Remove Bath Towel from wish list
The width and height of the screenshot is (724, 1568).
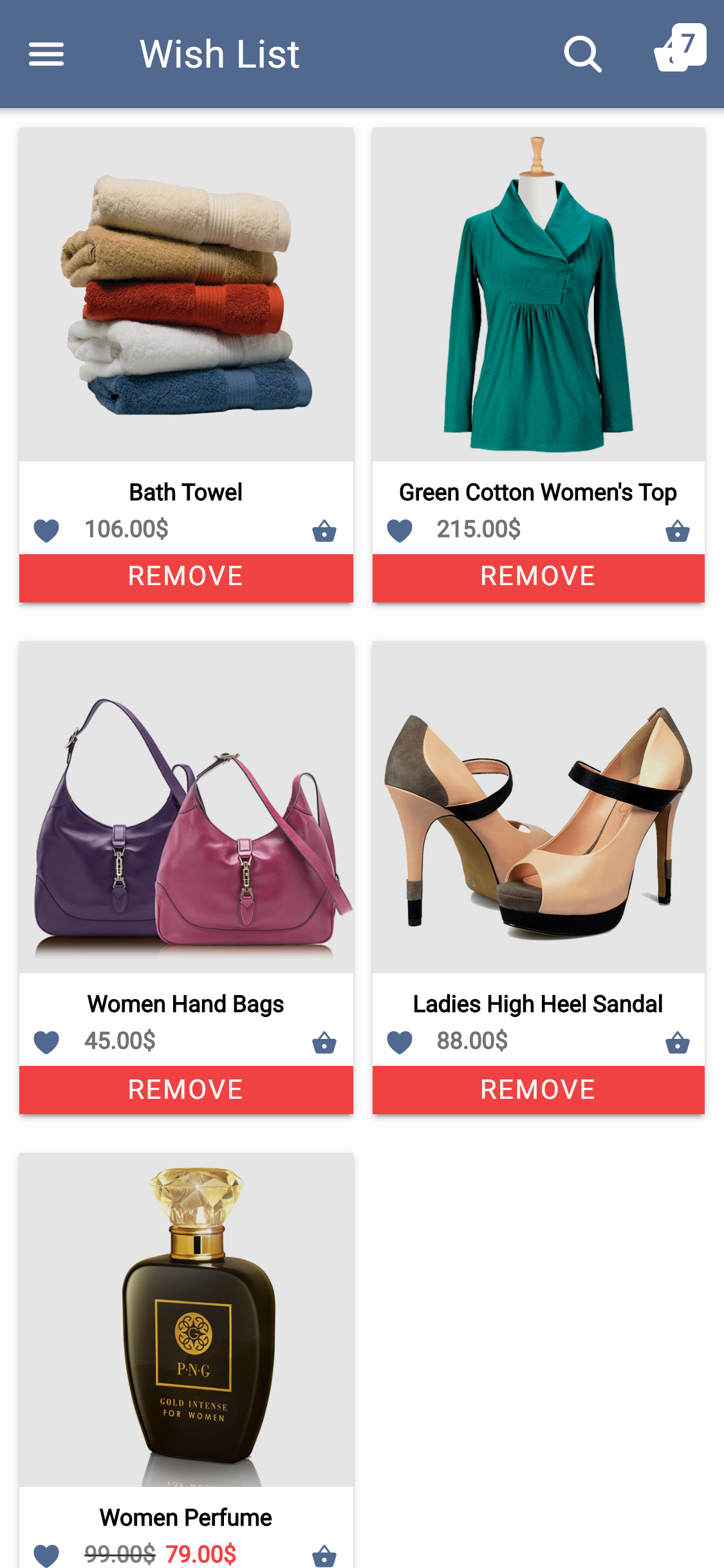click(186, 577)
